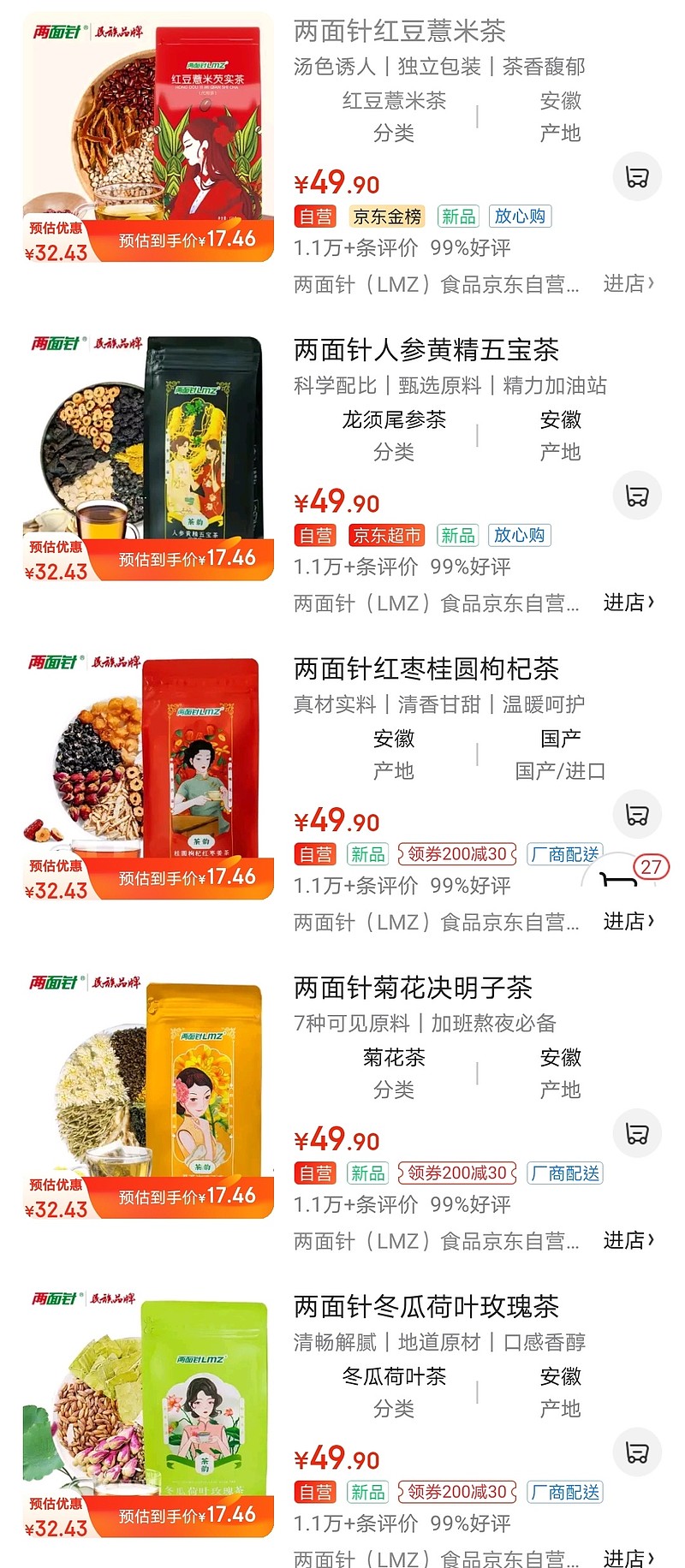Viewport: 685px width, 1568px height.
Task: Open 两面针红豆薏米茶 product image
Action: (147, 137)
